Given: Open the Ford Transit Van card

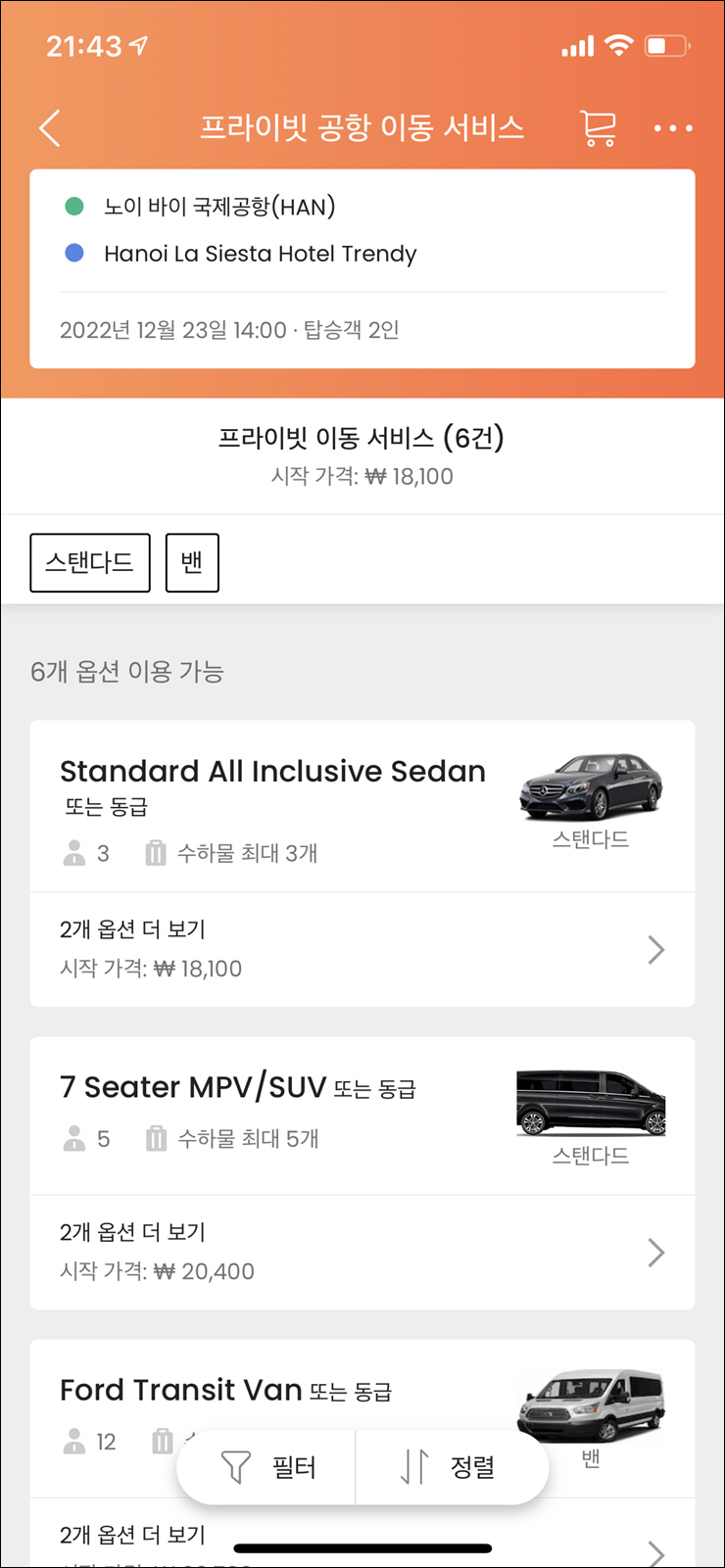Looking at the screenshot, I should 362,1418.
